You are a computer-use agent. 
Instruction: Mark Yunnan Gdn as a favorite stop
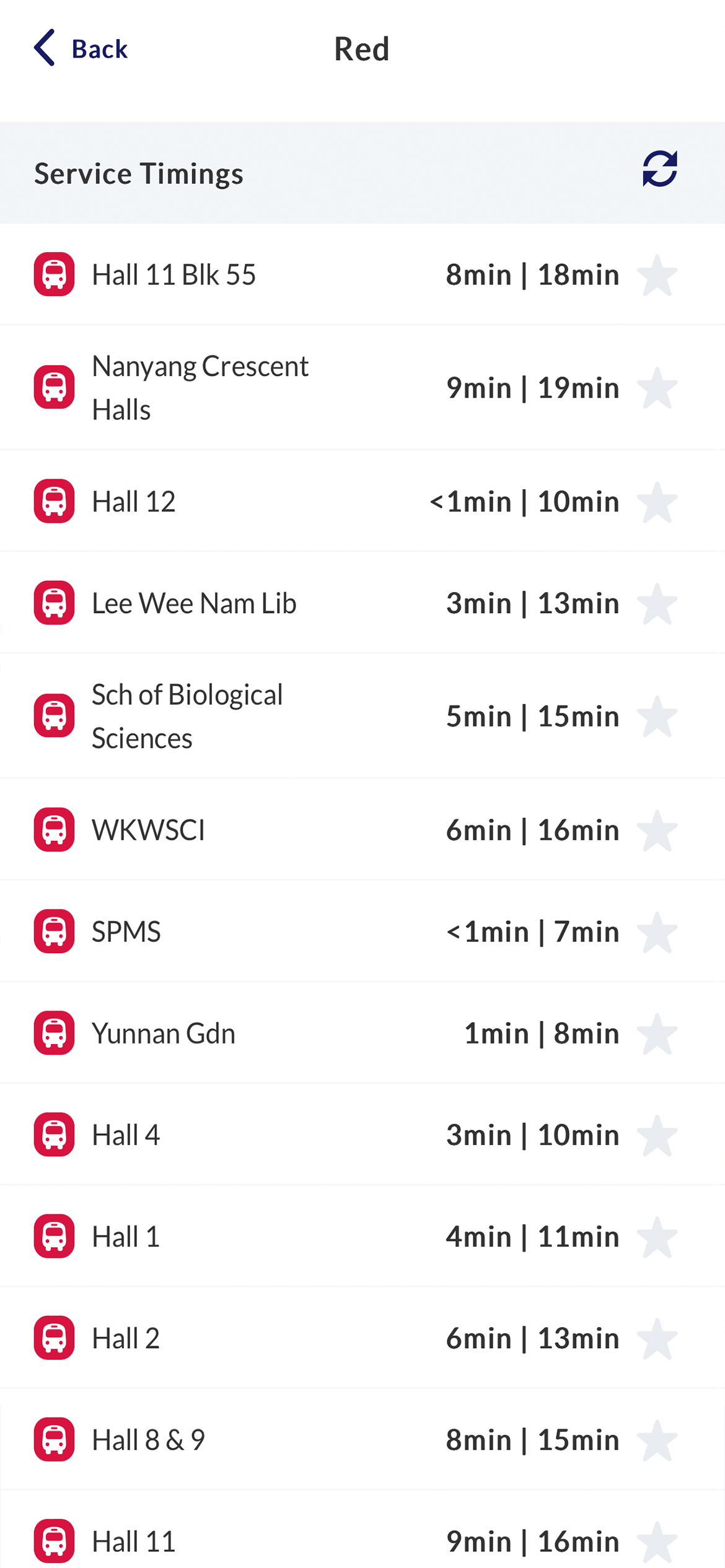point(657,1034)
